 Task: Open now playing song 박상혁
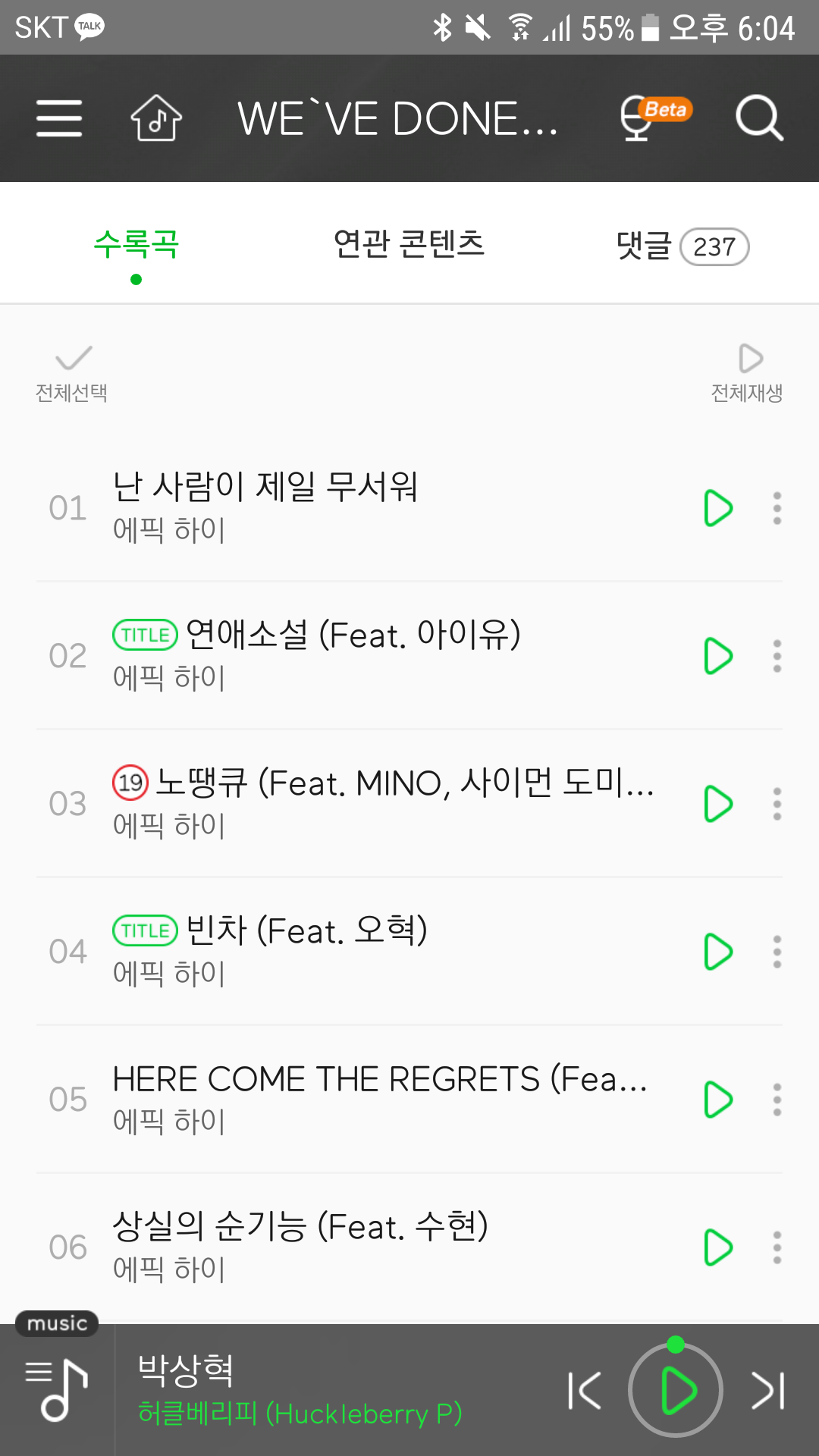coord(186,1370)
